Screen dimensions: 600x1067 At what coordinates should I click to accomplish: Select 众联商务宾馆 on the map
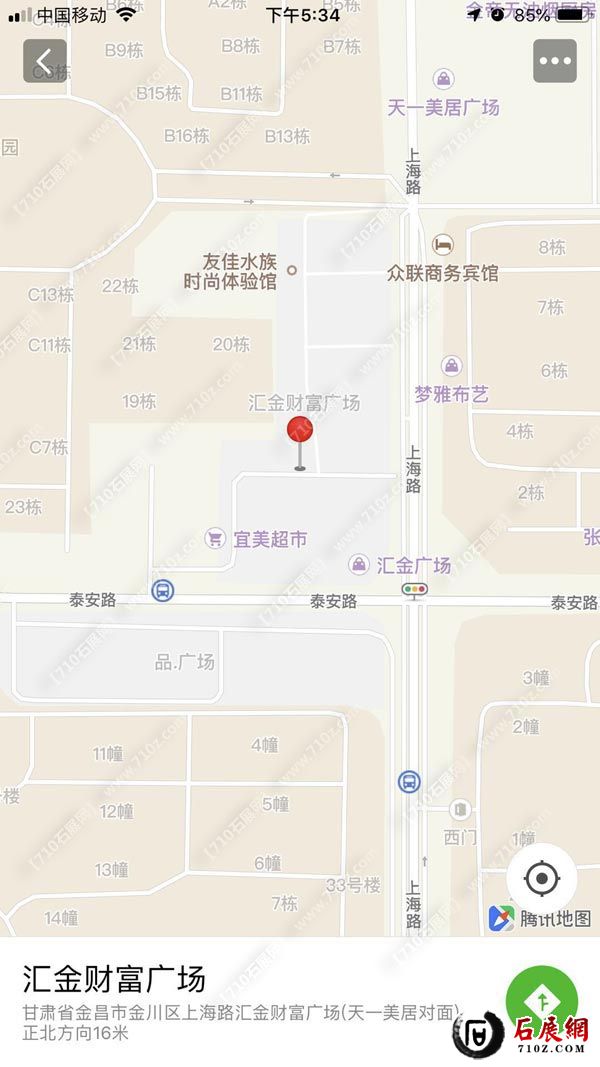pyautogui.click(x=442, y=272)
